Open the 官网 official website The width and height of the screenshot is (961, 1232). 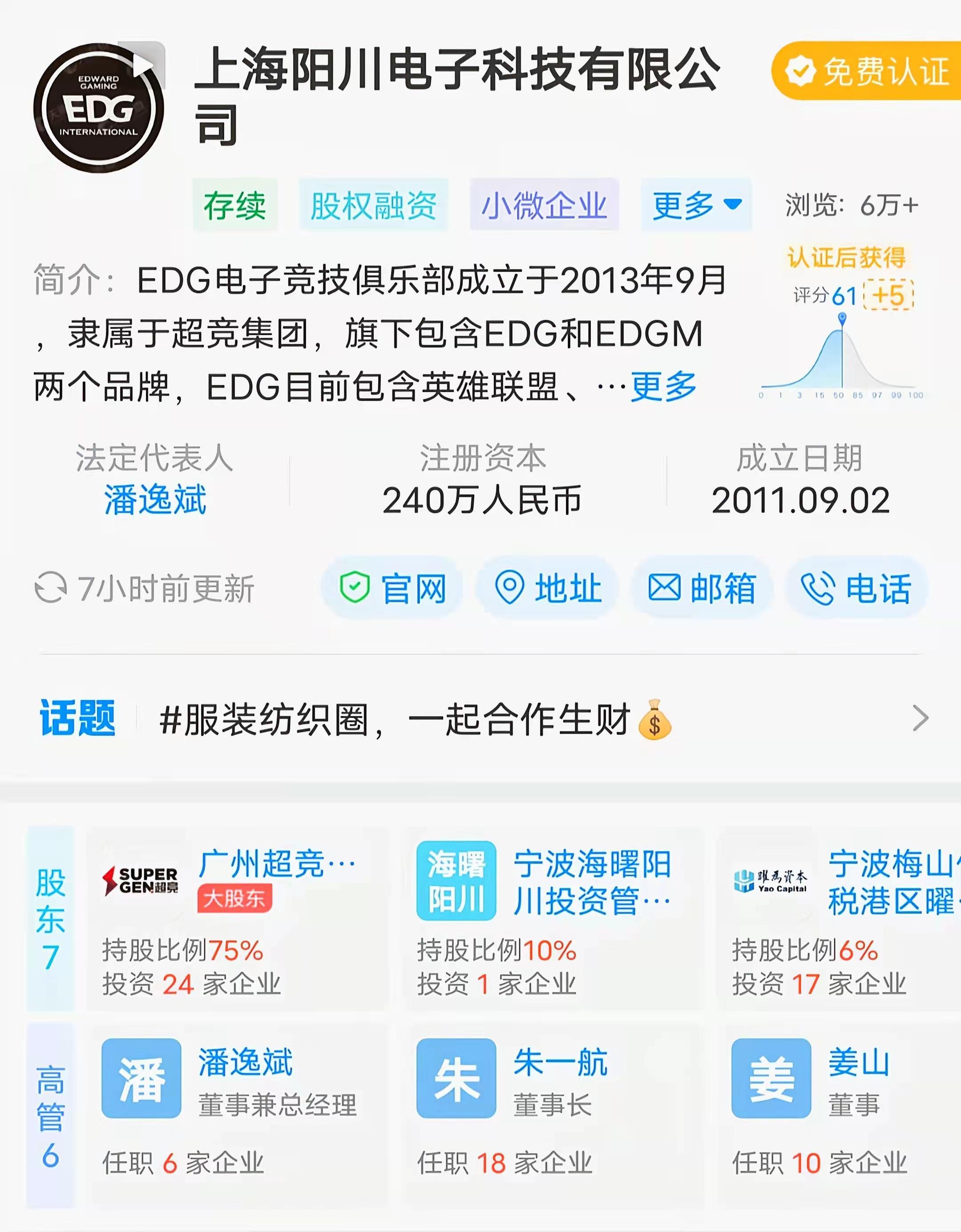pyautogui.click(x=393, y=588)
